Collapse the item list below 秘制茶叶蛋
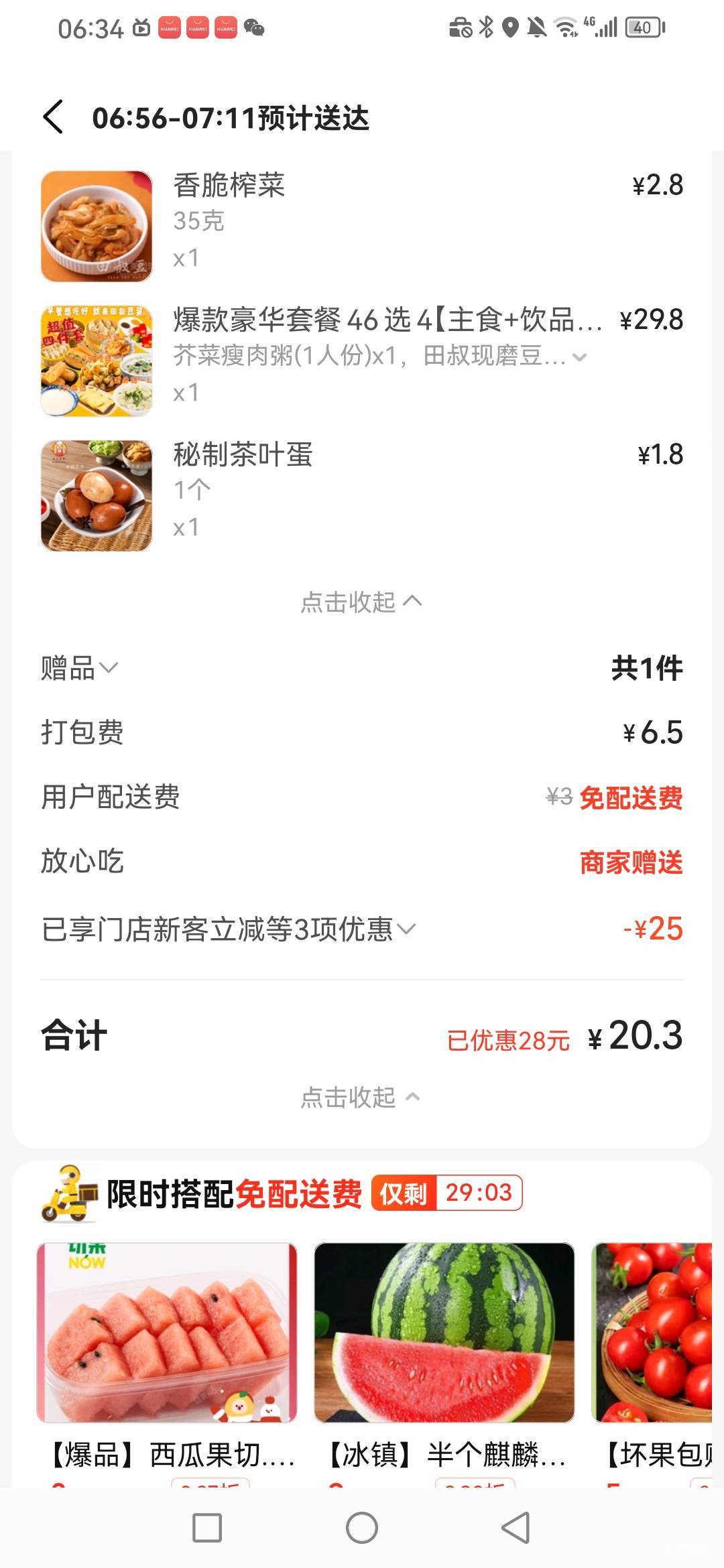 361,602
